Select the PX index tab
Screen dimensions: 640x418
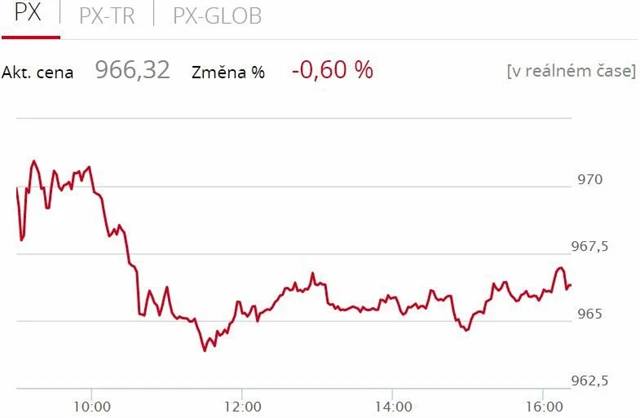click(x=30, y=16)
